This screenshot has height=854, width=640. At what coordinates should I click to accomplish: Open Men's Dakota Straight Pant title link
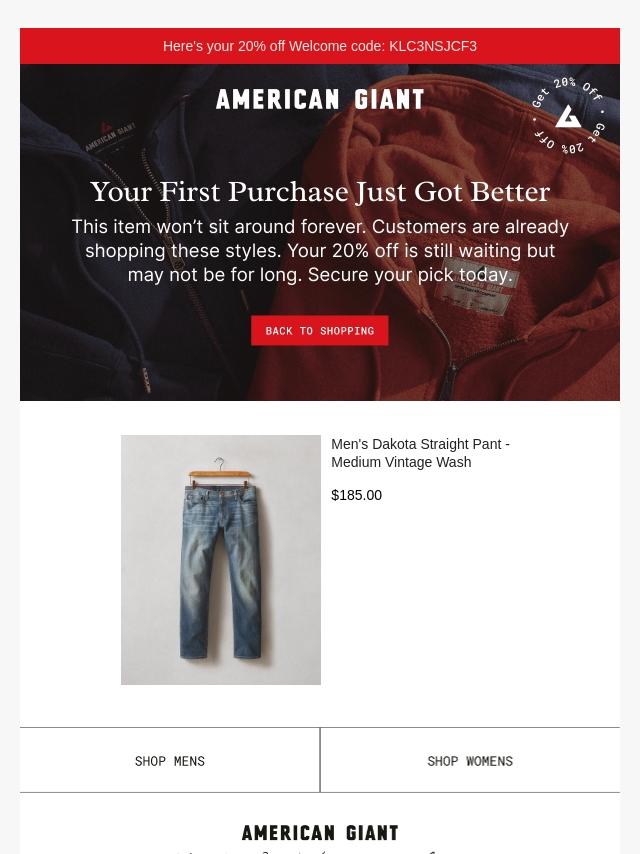point(420,453)
